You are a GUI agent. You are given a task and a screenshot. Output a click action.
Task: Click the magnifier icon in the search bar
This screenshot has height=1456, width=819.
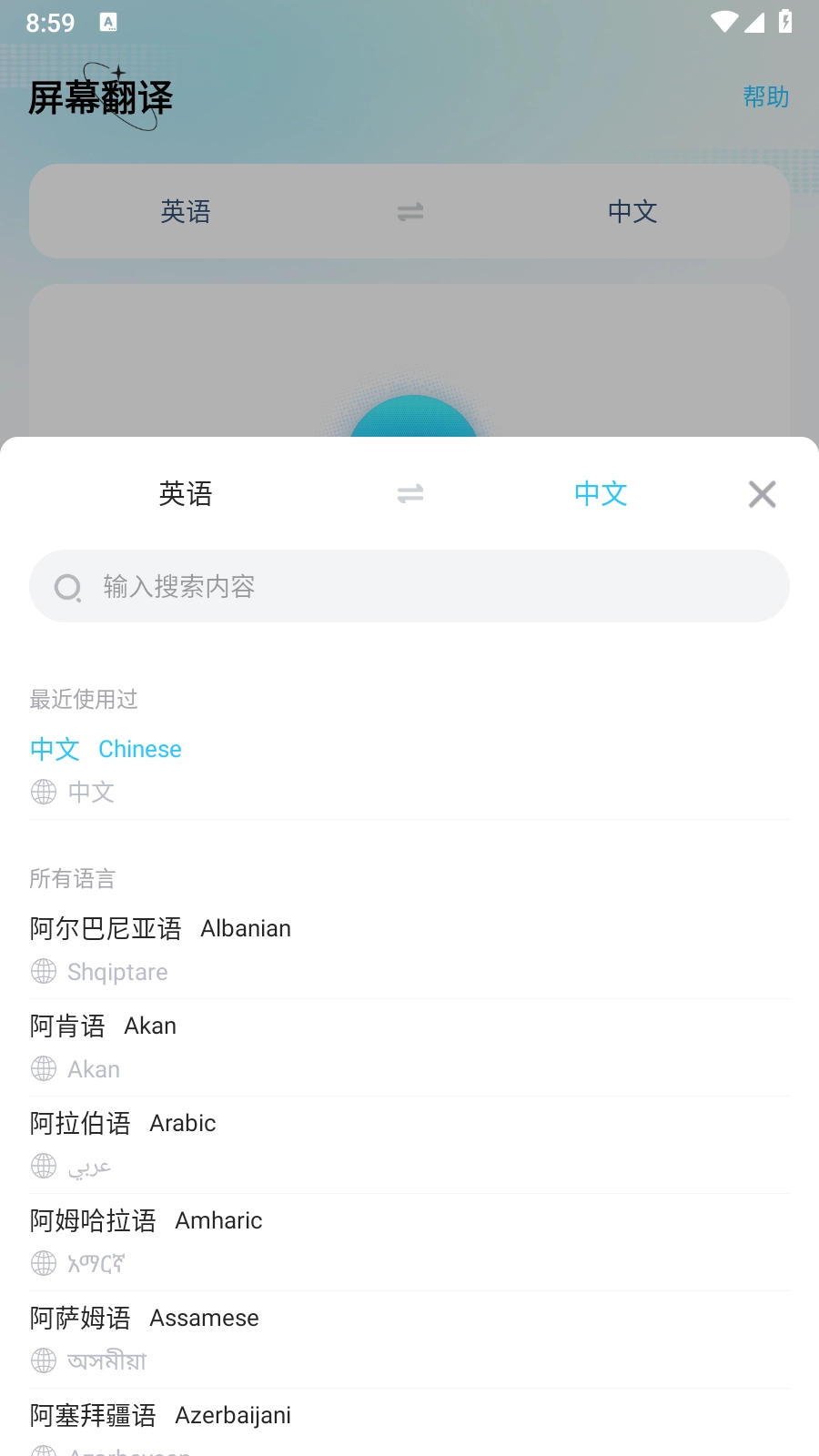tap(68, 587)
